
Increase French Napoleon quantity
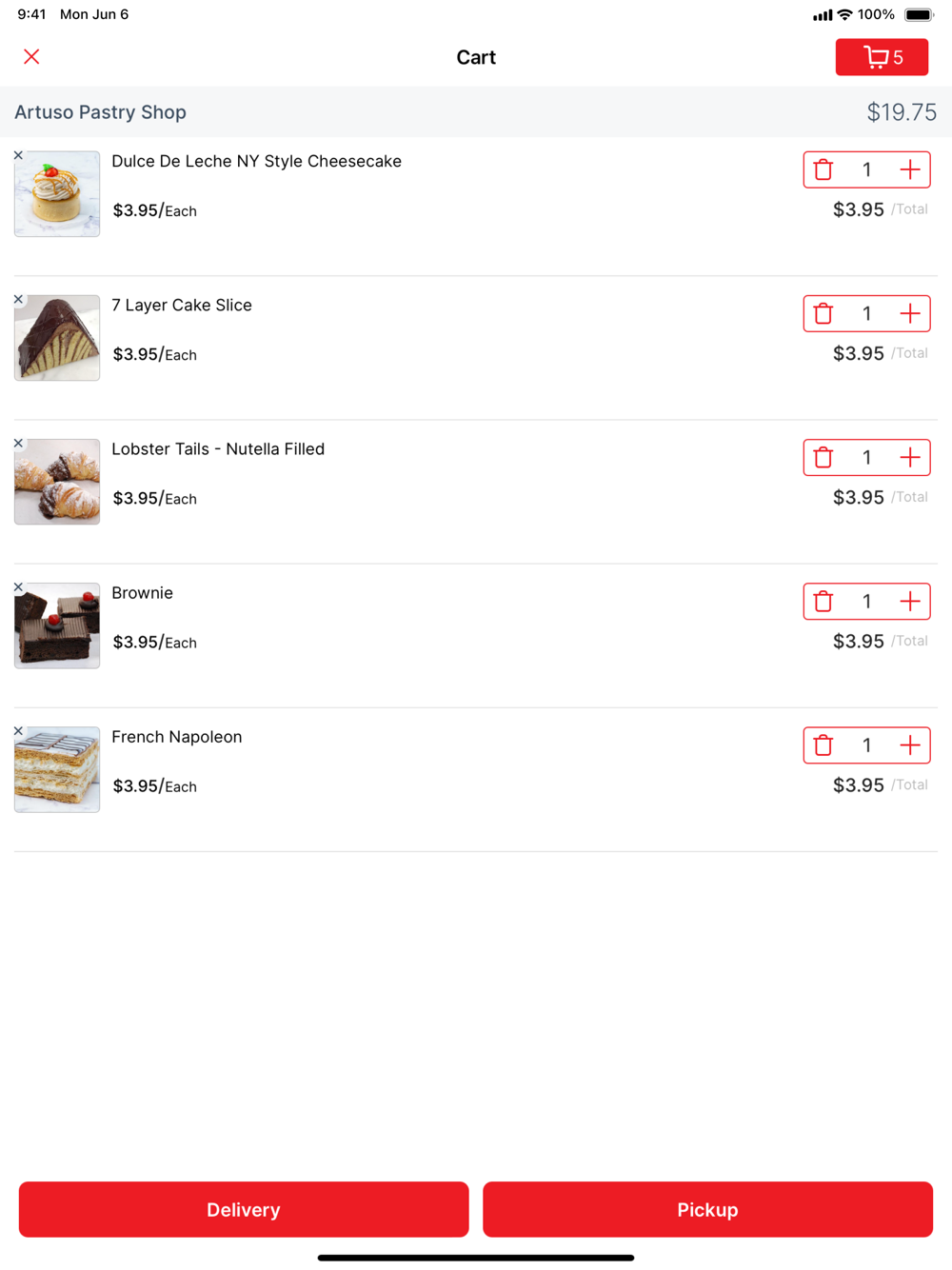(x=910, y=745)
